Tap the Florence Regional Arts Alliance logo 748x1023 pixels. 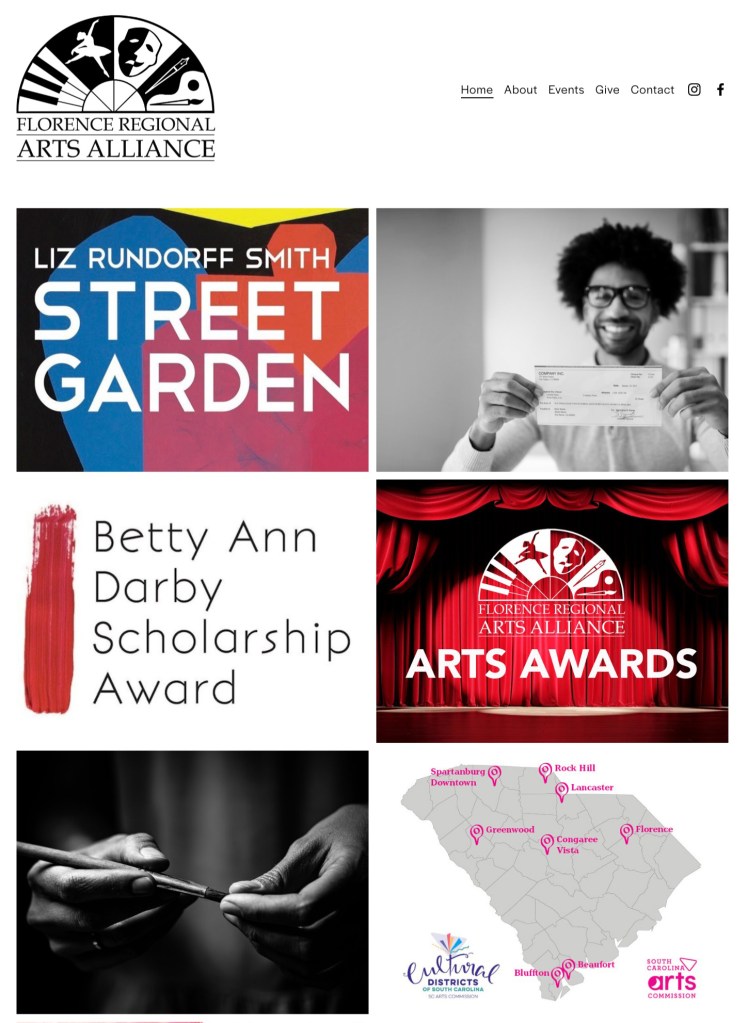click(116, 88)
